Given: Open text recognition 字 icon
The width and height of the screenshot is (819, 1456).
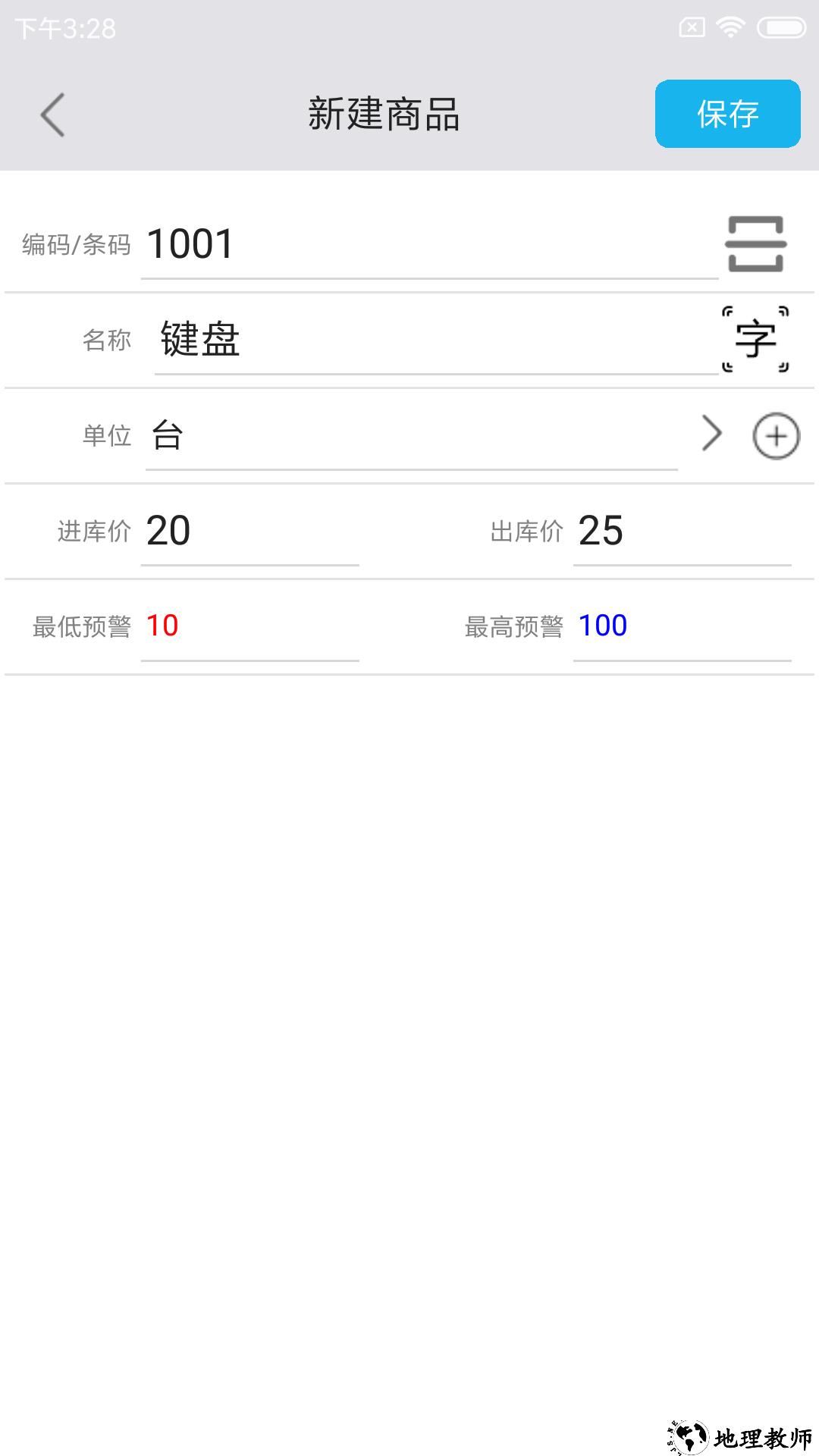Looking at the screenshot, I should click(755, 339).
